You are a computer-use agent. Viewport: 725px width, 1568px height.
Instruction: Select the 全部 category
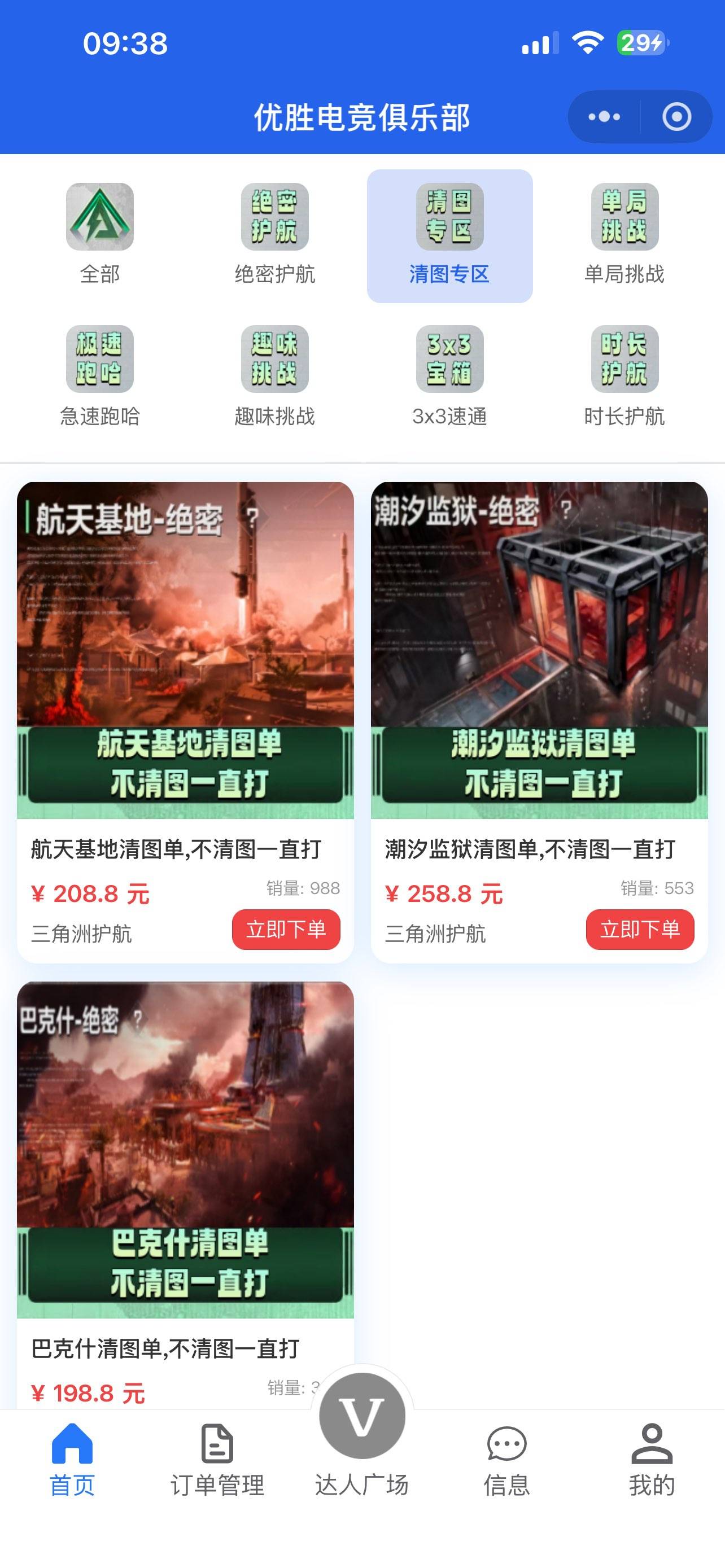[x=100, y=234]
